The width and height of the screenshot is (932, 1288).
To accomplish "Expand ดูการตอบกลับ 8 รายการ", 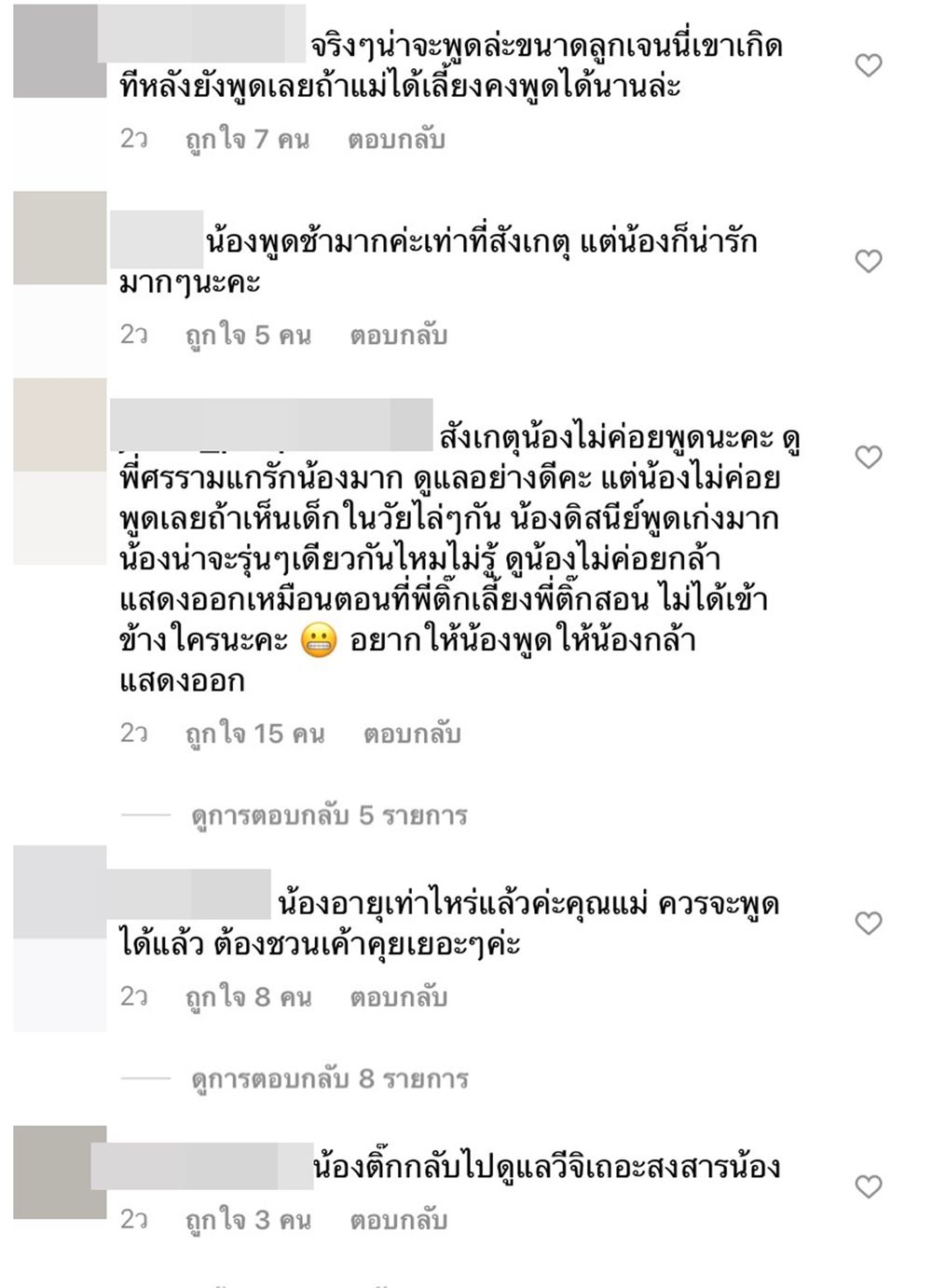I will coord(329,1079).
